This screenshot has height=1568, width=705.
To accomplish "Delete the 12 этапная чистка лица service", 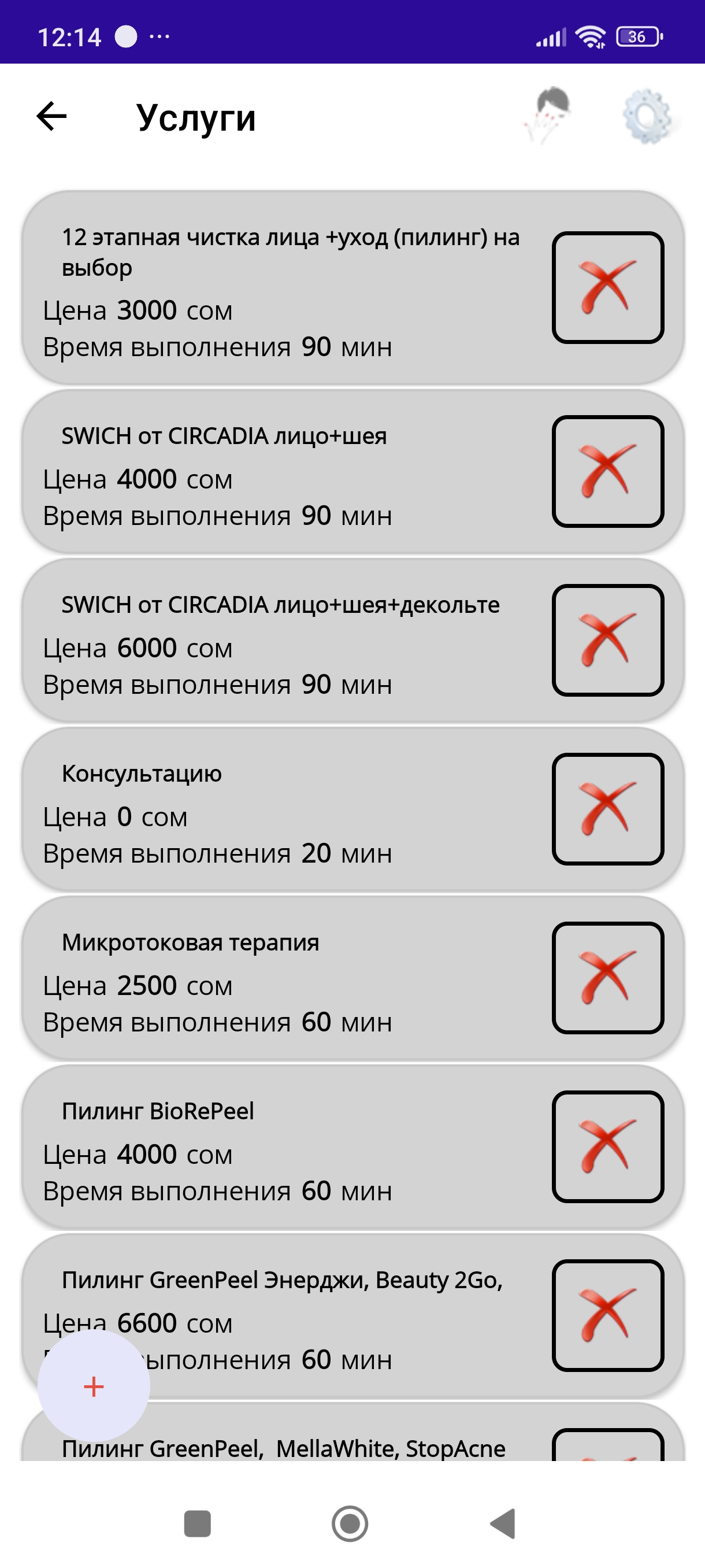I will tap(607, 287).
